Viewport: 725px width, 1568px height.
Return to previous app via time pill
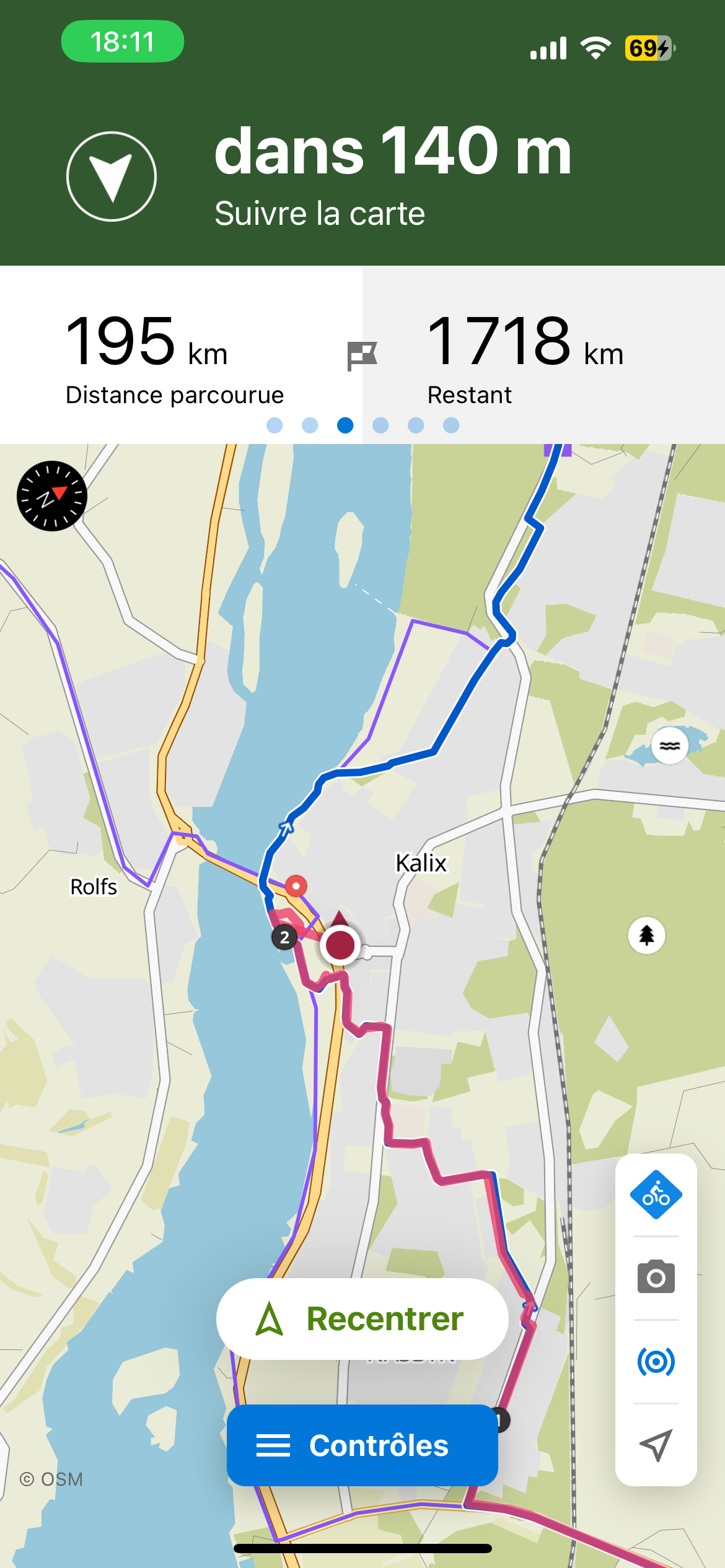[x=123, y=41]
